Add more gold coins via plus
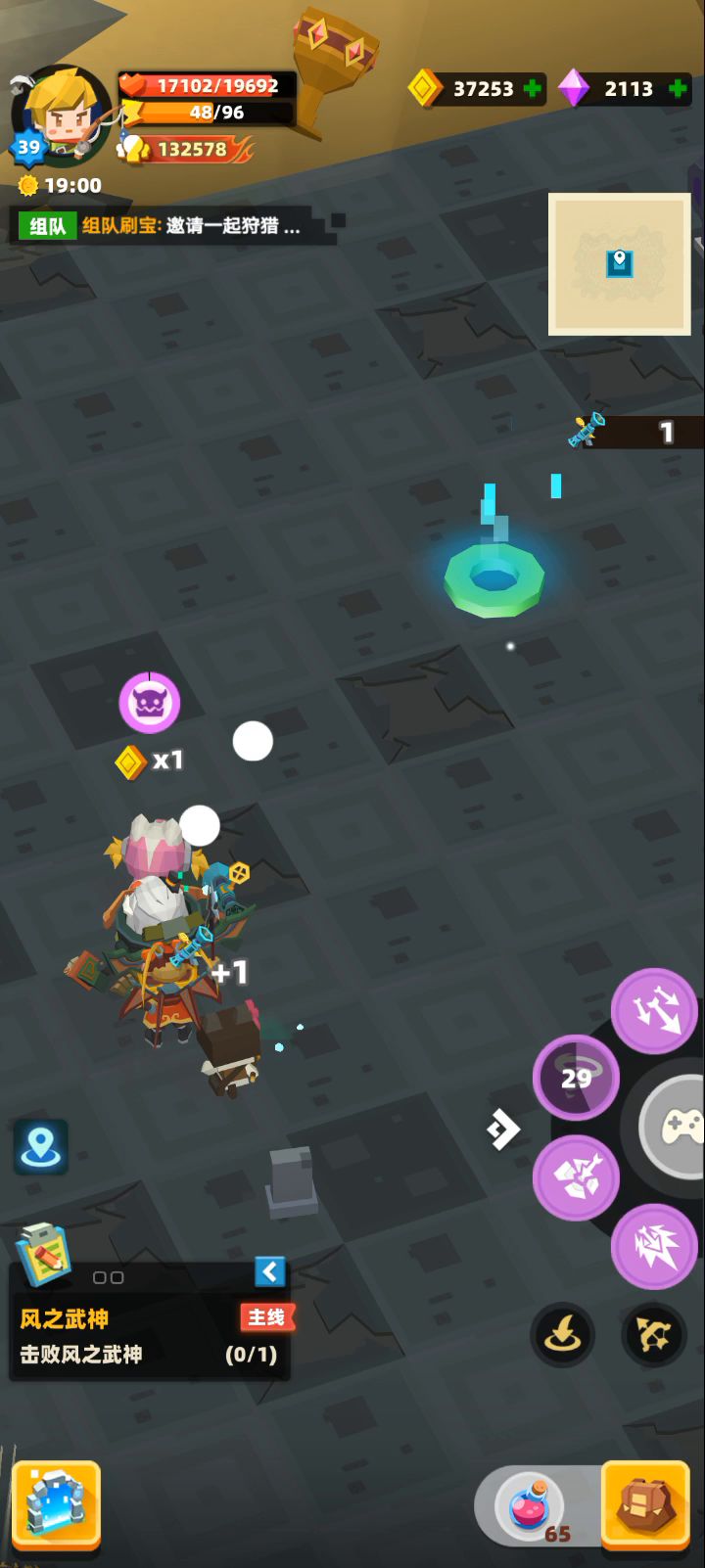Image resolution: width=705 pixels, height=1568 pixels. tap(533, 89)
